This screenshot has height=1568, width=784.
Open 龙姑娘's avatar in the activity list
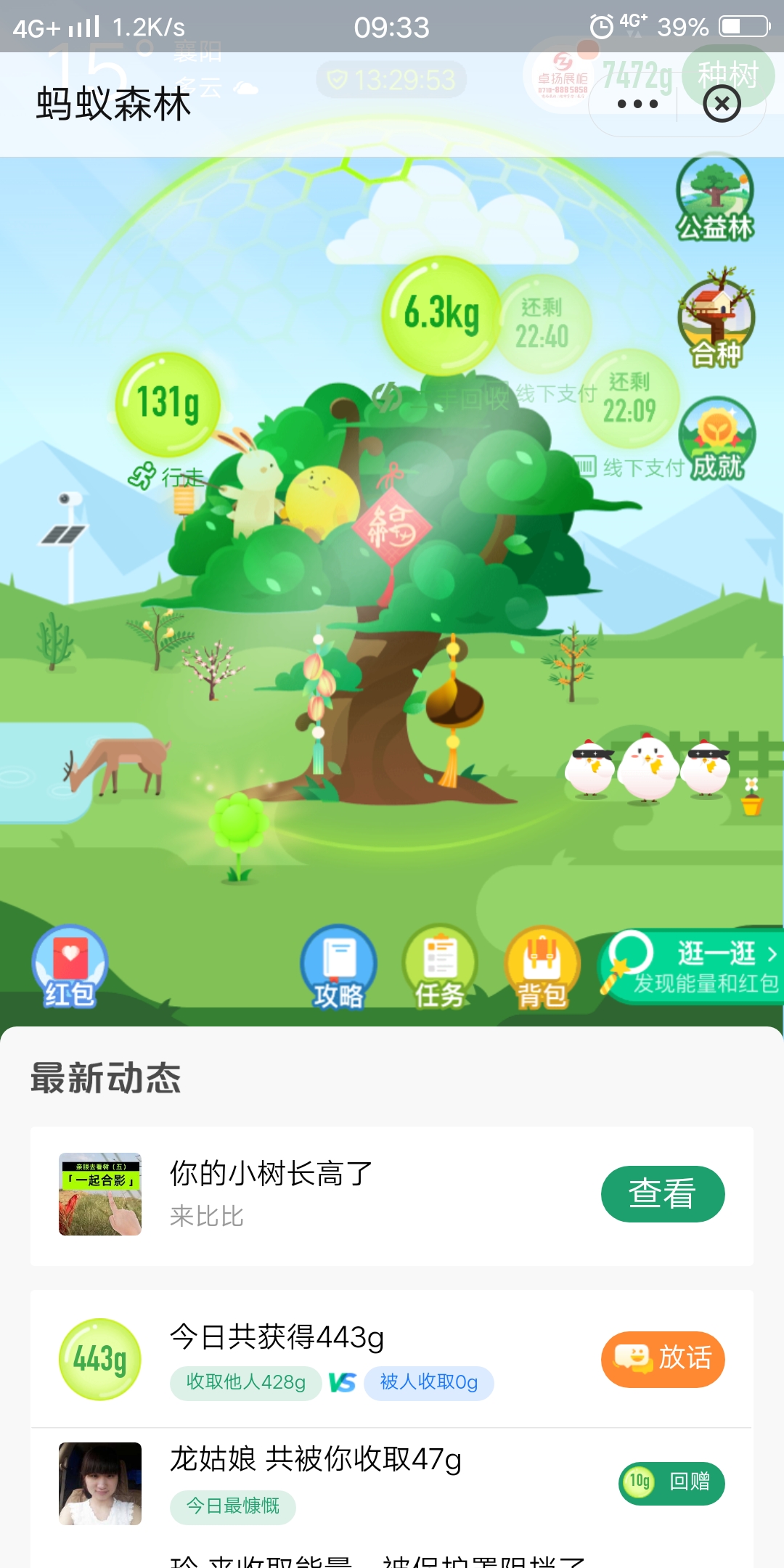pyautogui.click(x=100, y=1483)
